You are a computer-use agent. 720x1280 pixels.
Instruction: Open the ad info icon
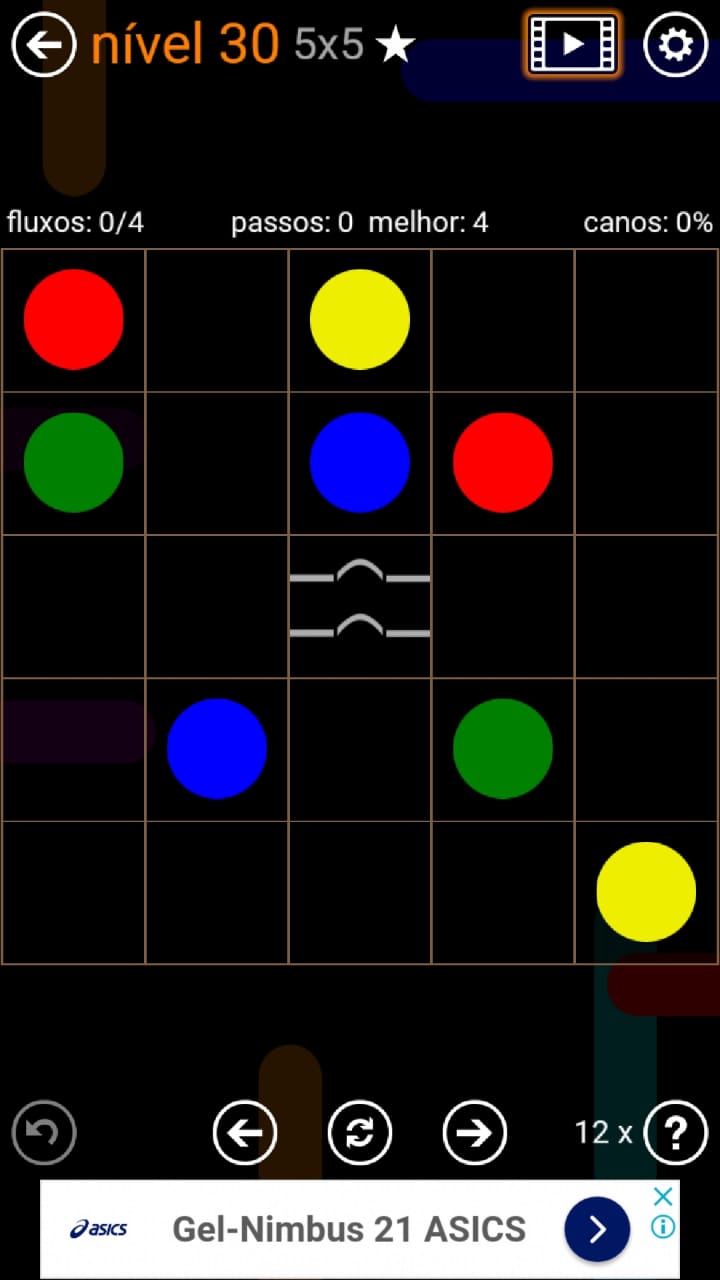click(x=663, y=1226)
